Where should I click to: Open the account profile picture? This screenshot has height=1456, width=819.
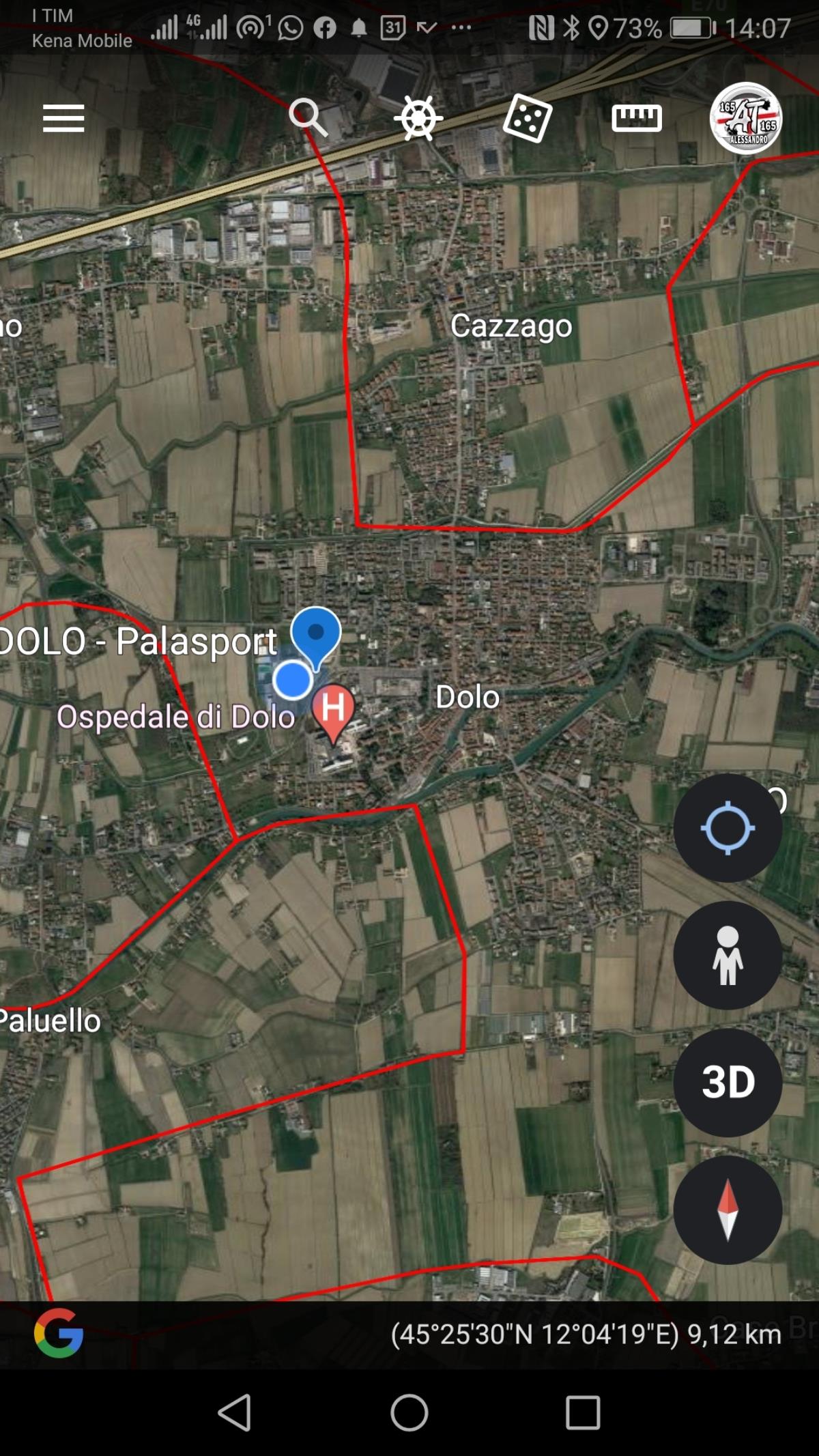(746, 118)
